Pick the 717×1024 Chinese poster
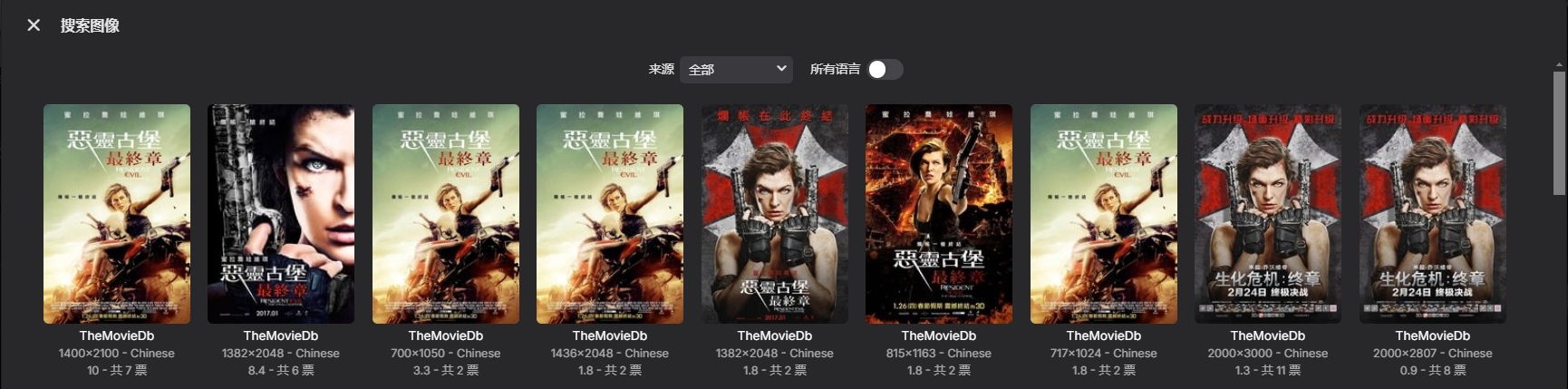 click(1104, 214)
